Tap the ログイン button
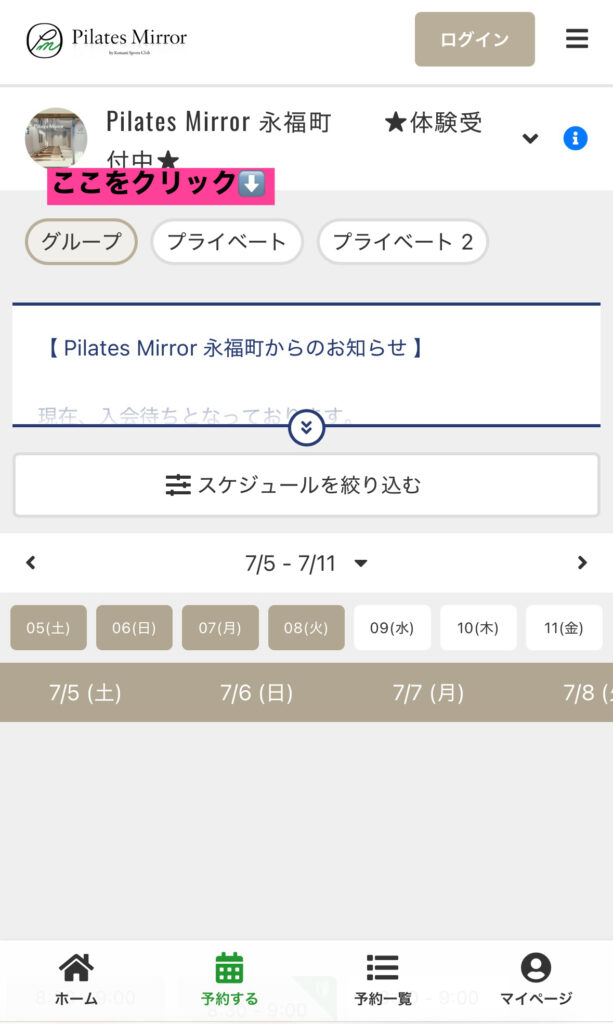Screen dimensions: 613x1024 pyautogui.click(x=475, y=39)
